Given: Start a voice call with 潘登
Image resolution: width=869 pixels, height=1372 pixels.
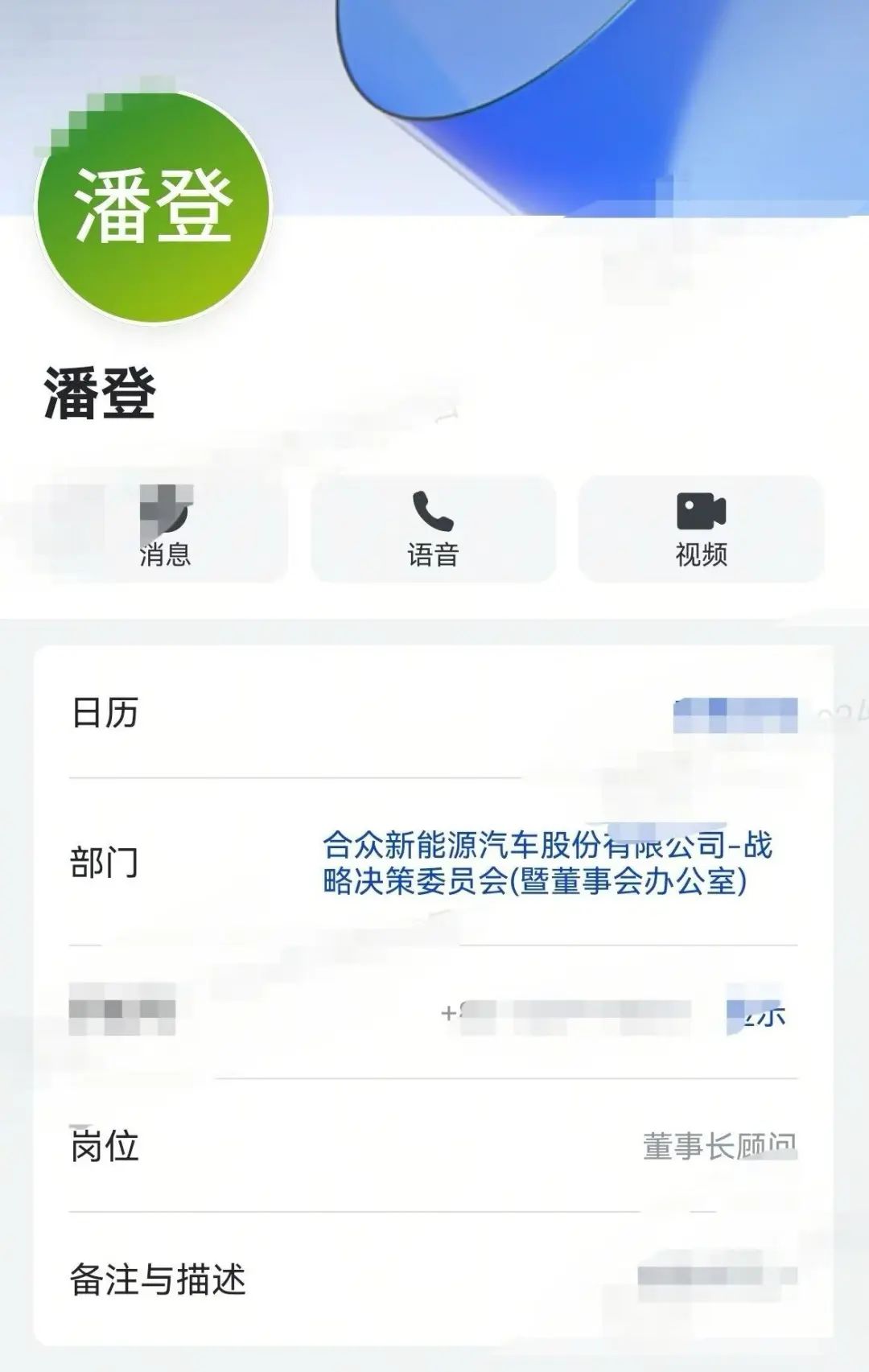Looking at the screenshot, I should [x=433, y=529].
